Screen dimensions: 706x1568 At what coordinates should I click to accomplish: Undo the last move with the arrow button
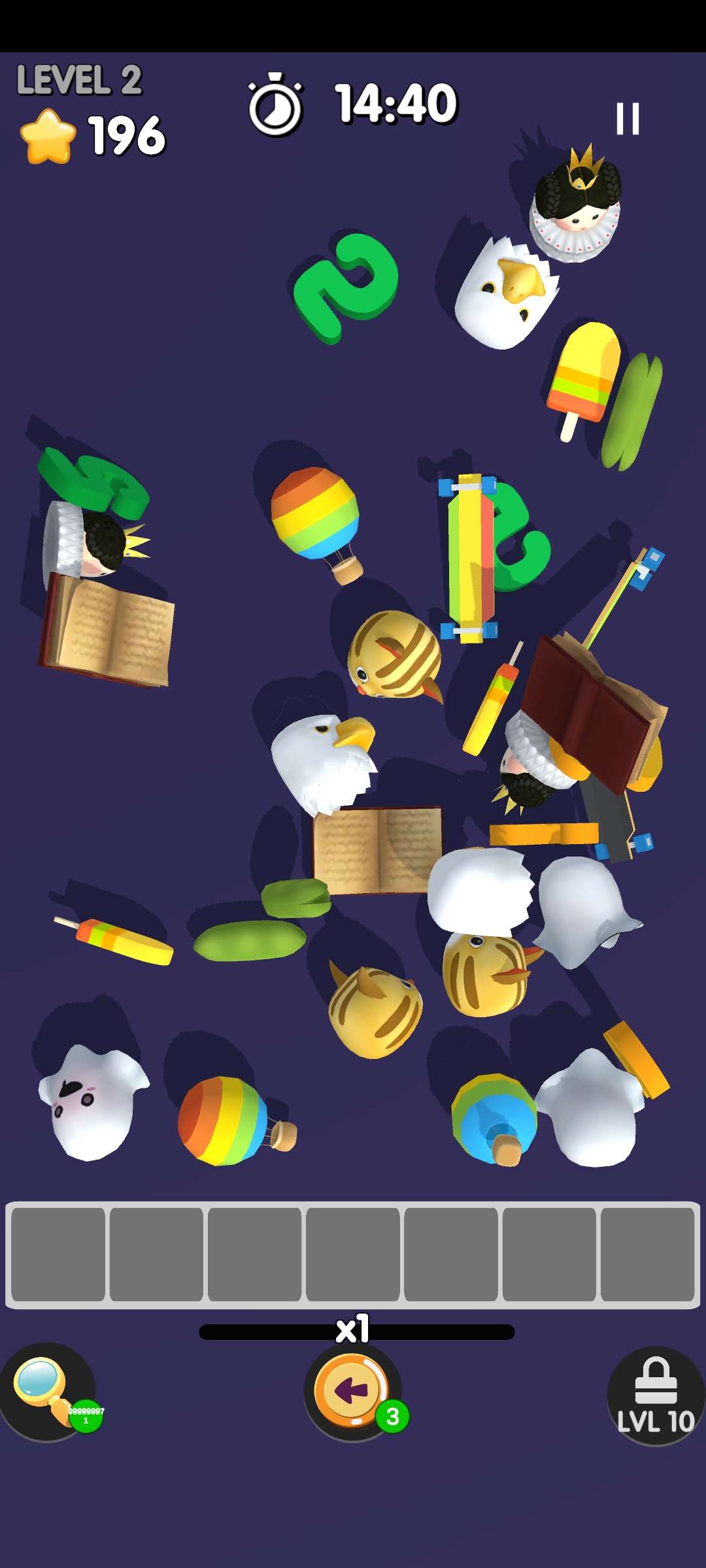(353, 1392)
